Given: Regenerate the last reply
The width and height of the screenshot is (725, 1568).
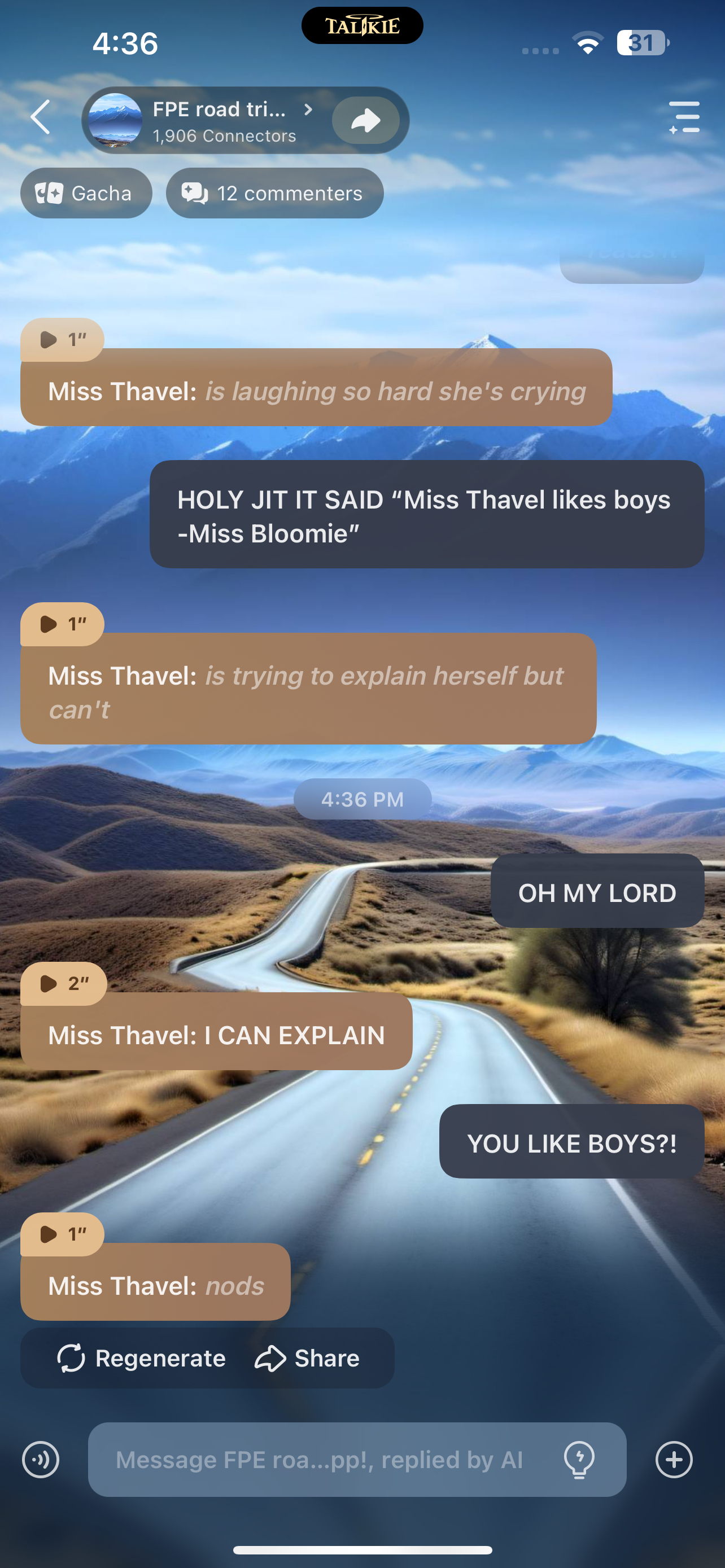Looking at the screenshot, I should pos(141,1358).
